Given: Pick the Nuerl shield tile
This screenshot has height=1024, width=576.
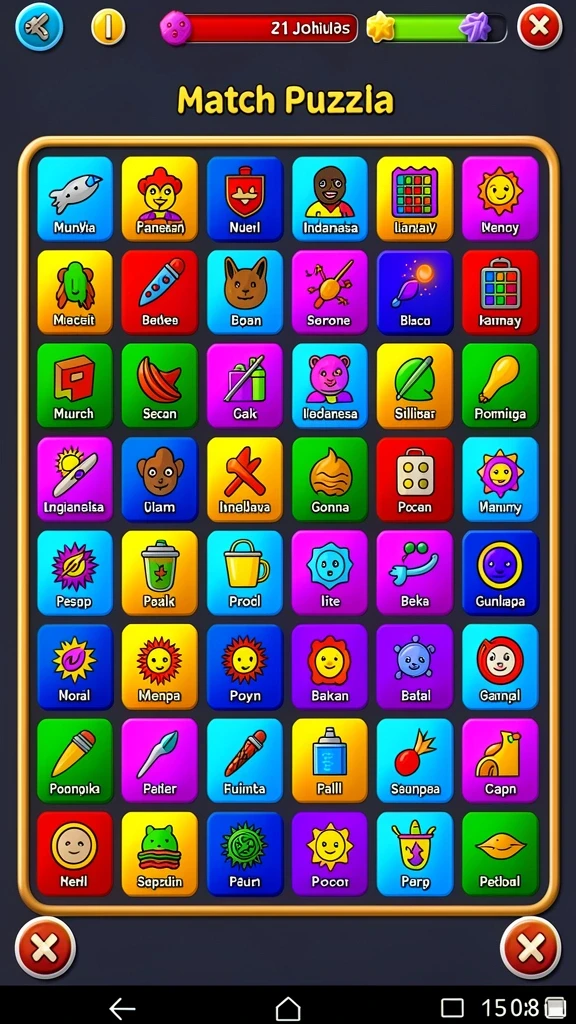Looking at the screenshot, I should 245,199.
